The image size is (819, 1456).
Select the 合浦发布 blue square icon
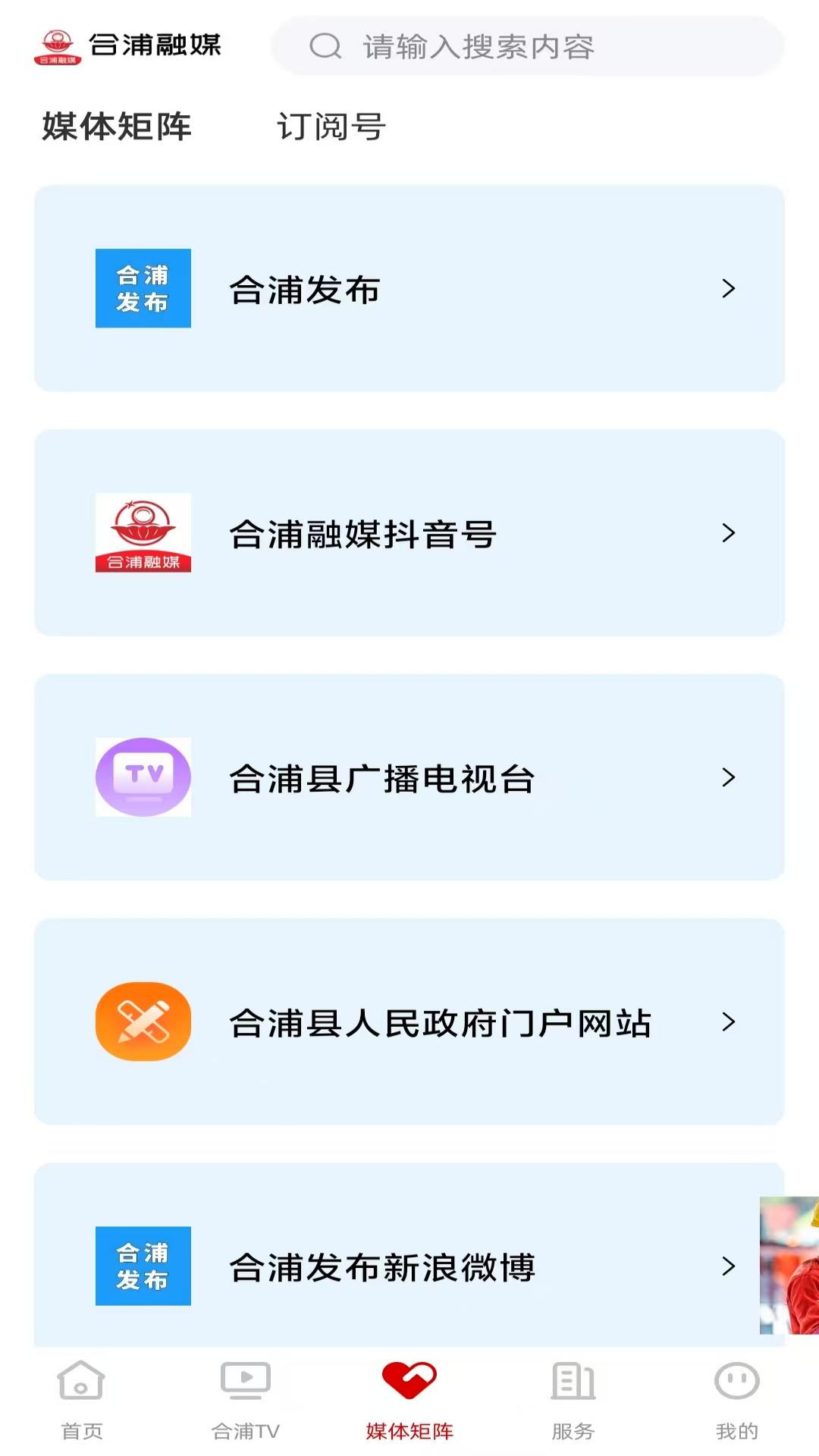point(143,288)
